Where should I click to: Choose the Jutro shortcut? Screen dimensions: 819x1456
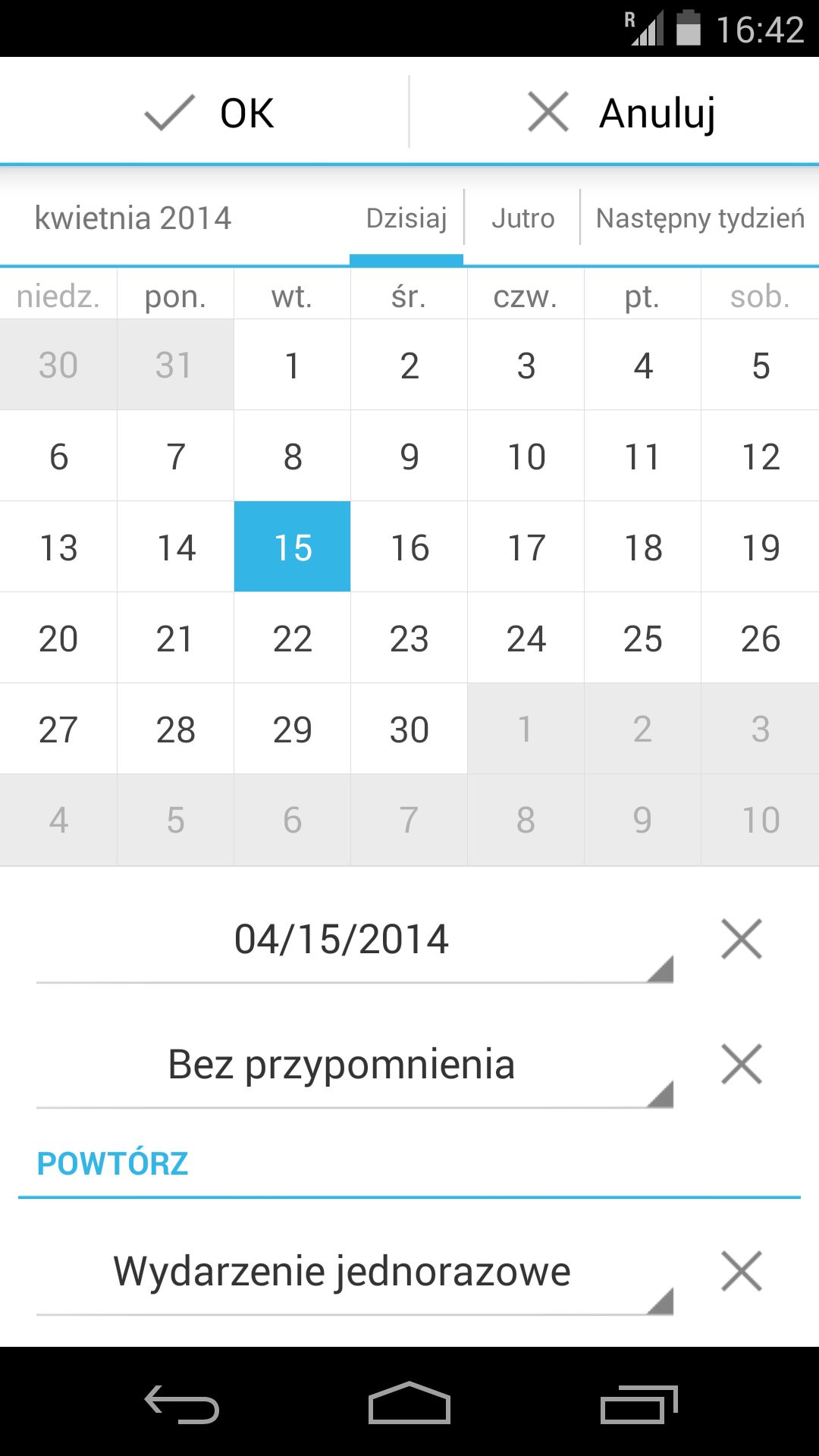pos(522,218)
